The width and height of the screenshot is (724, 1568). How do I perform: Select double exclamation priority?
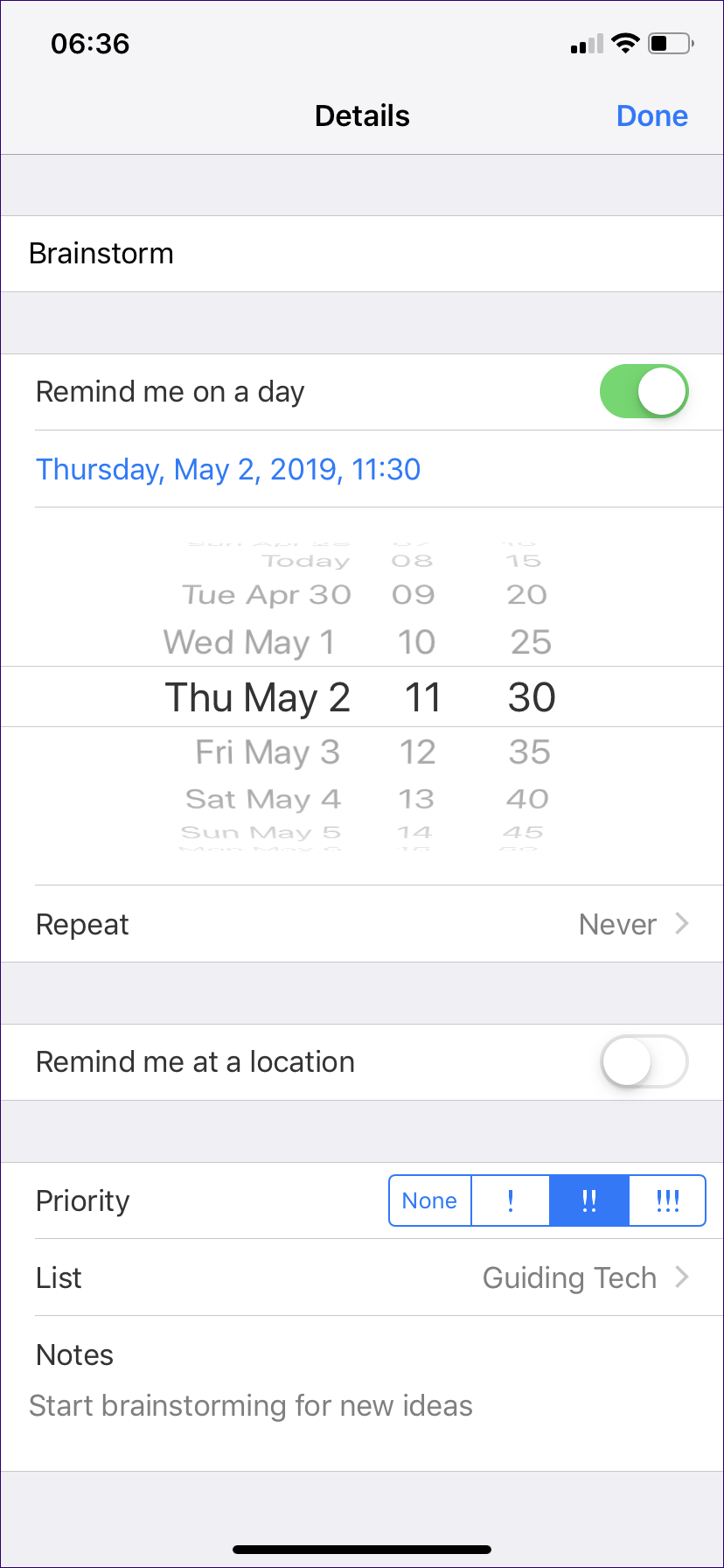pyautogui.click(x=589, y=1201)
